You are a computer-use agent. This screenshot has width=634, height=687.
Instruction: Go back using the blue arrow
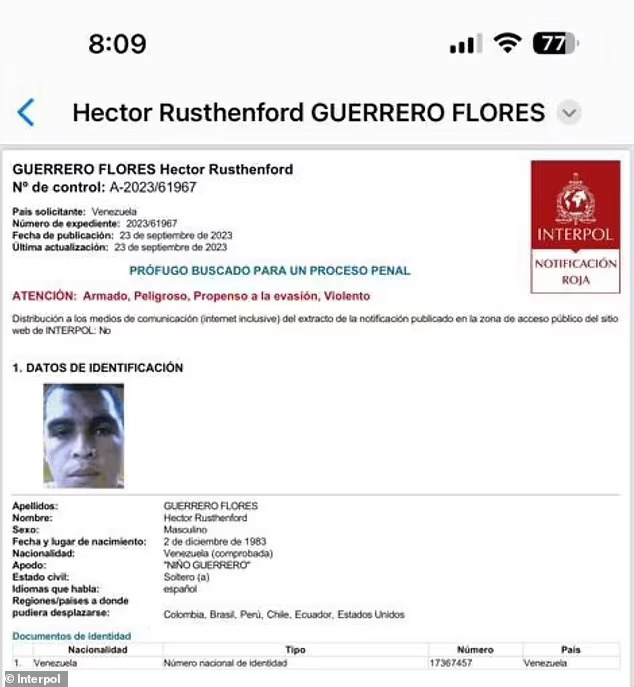27,112
